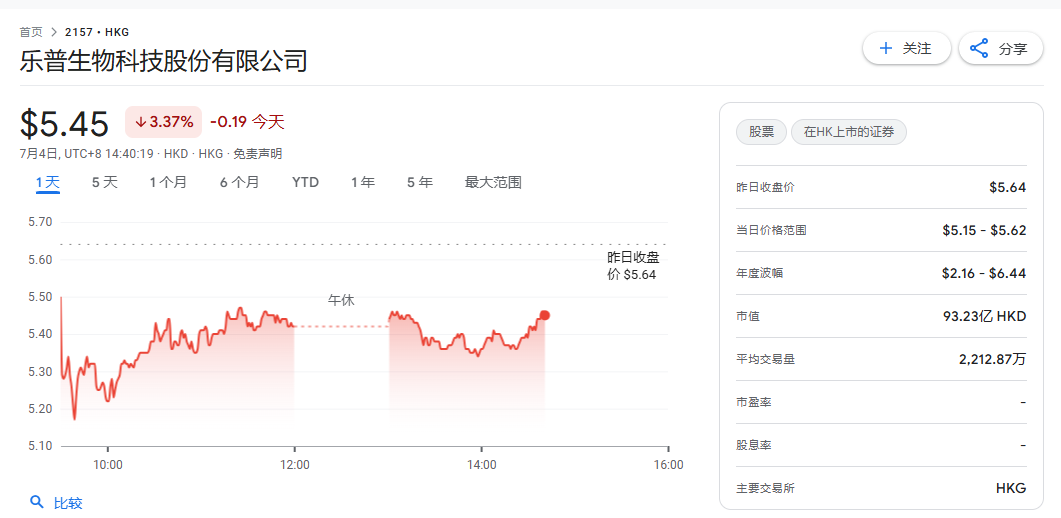Image resolution: width=1061 pixels, height=518 pixels.
Task: View the YTD chart range
Action: [305, 182]
